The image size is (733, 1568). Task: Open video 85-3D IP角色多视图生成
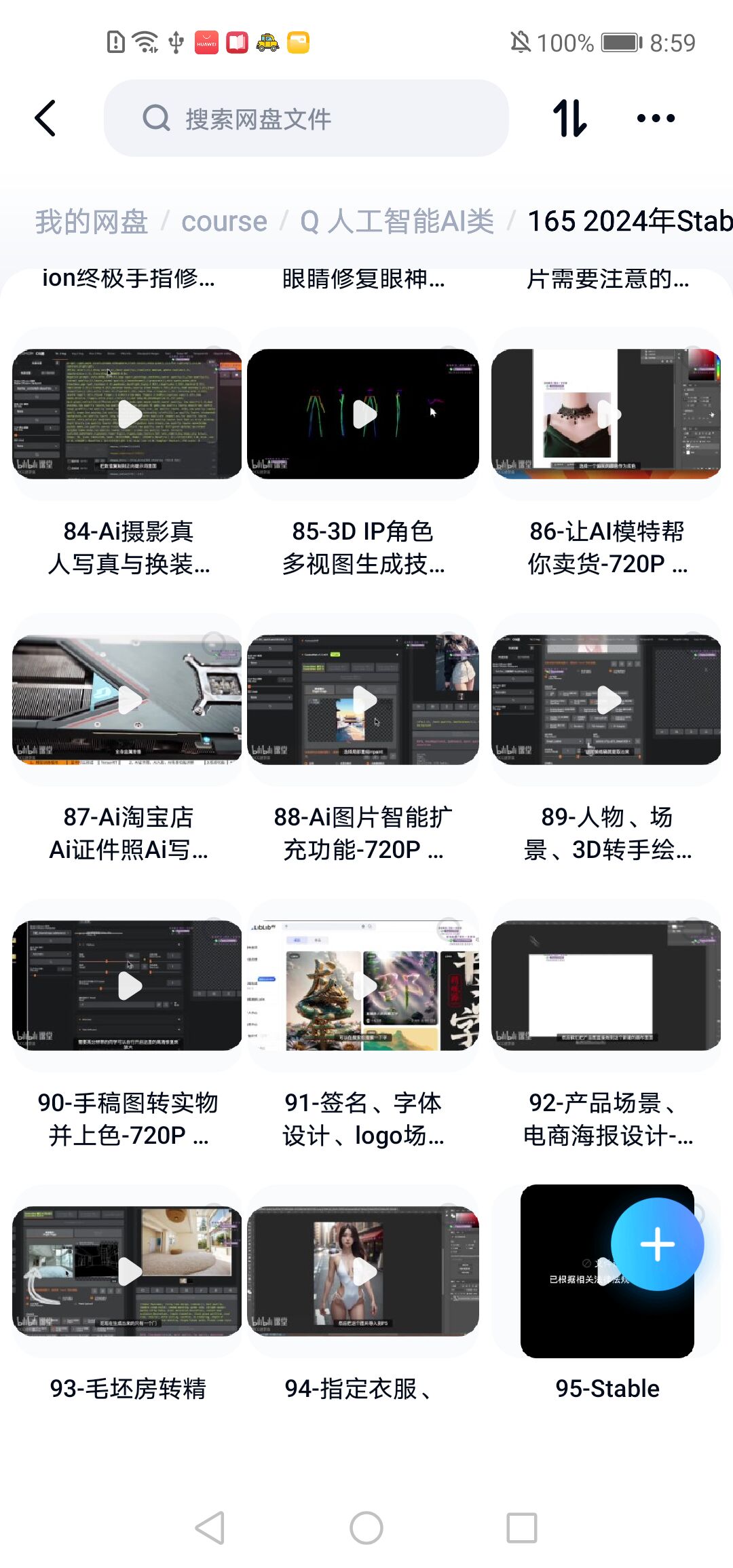coord(363,414)
